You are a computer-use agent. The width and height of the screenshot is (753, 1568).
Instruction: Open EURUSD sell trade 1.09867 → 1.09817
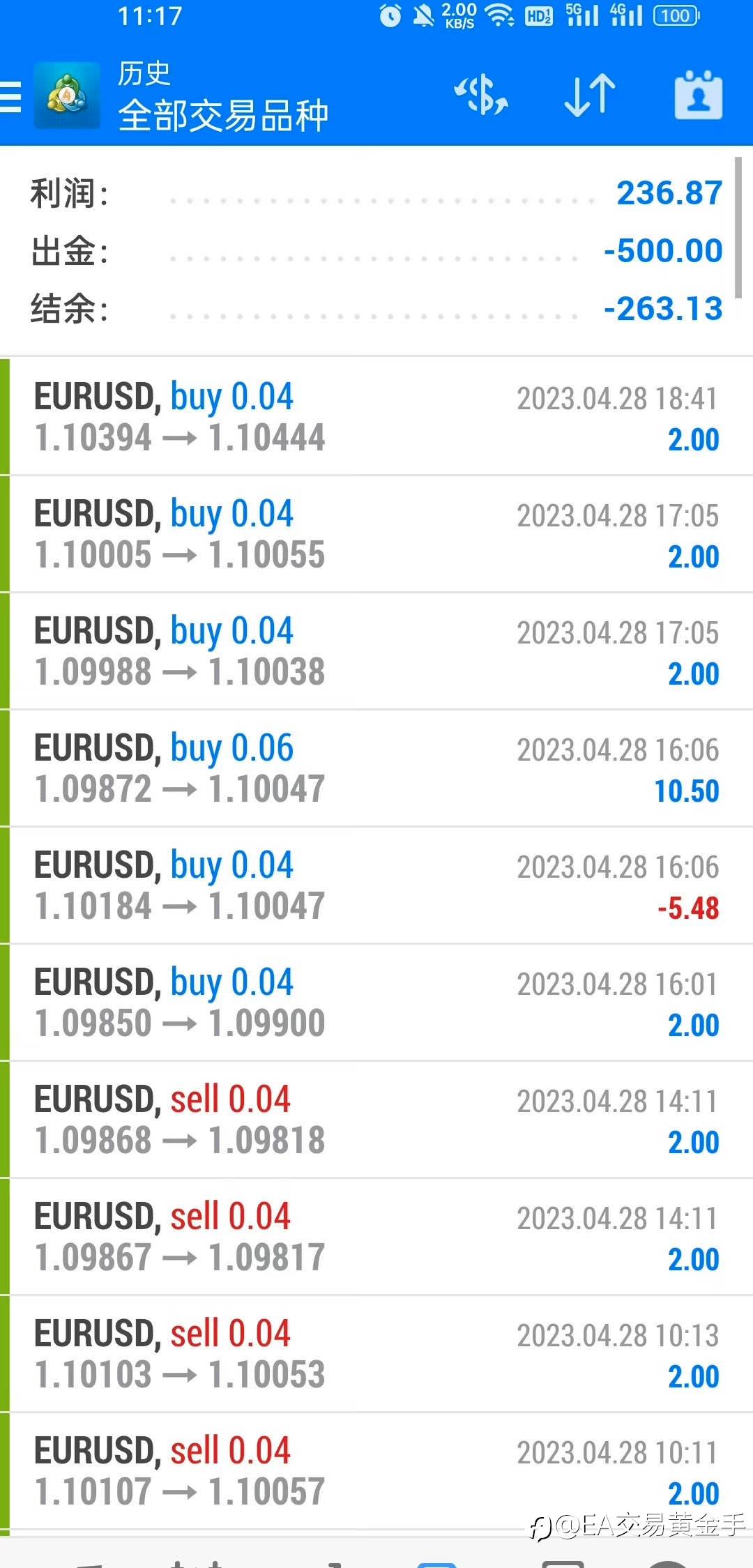click(x=376, y=1237)
